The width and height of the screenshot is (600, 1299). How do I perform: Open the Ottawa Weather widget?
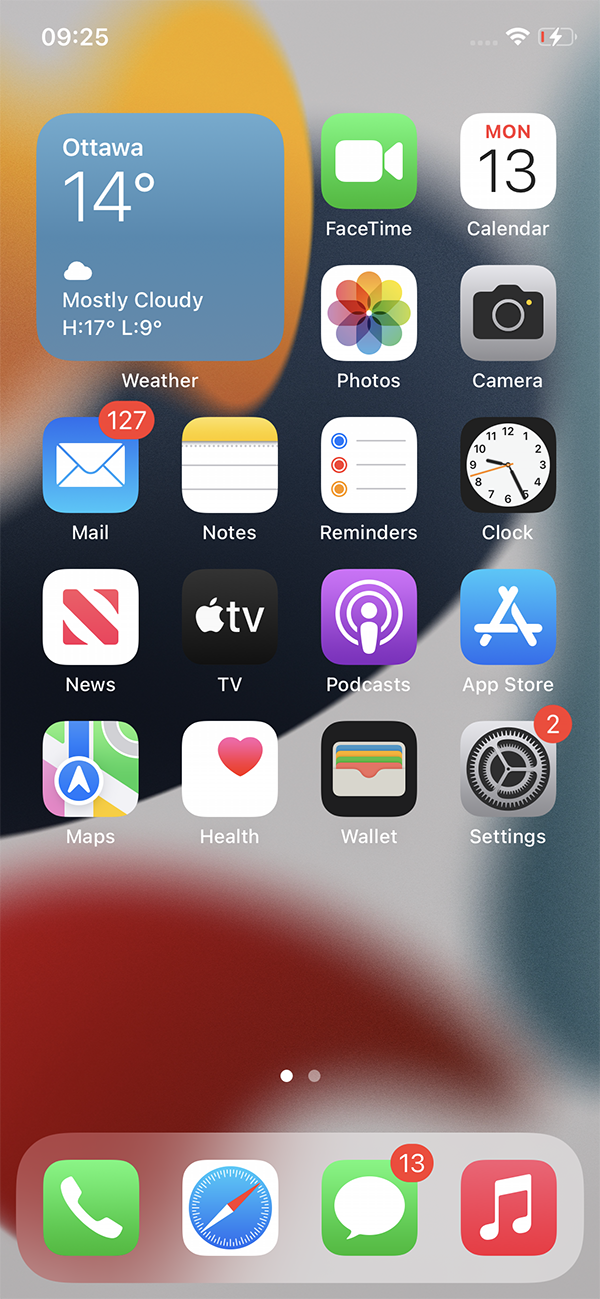(160, 237)
